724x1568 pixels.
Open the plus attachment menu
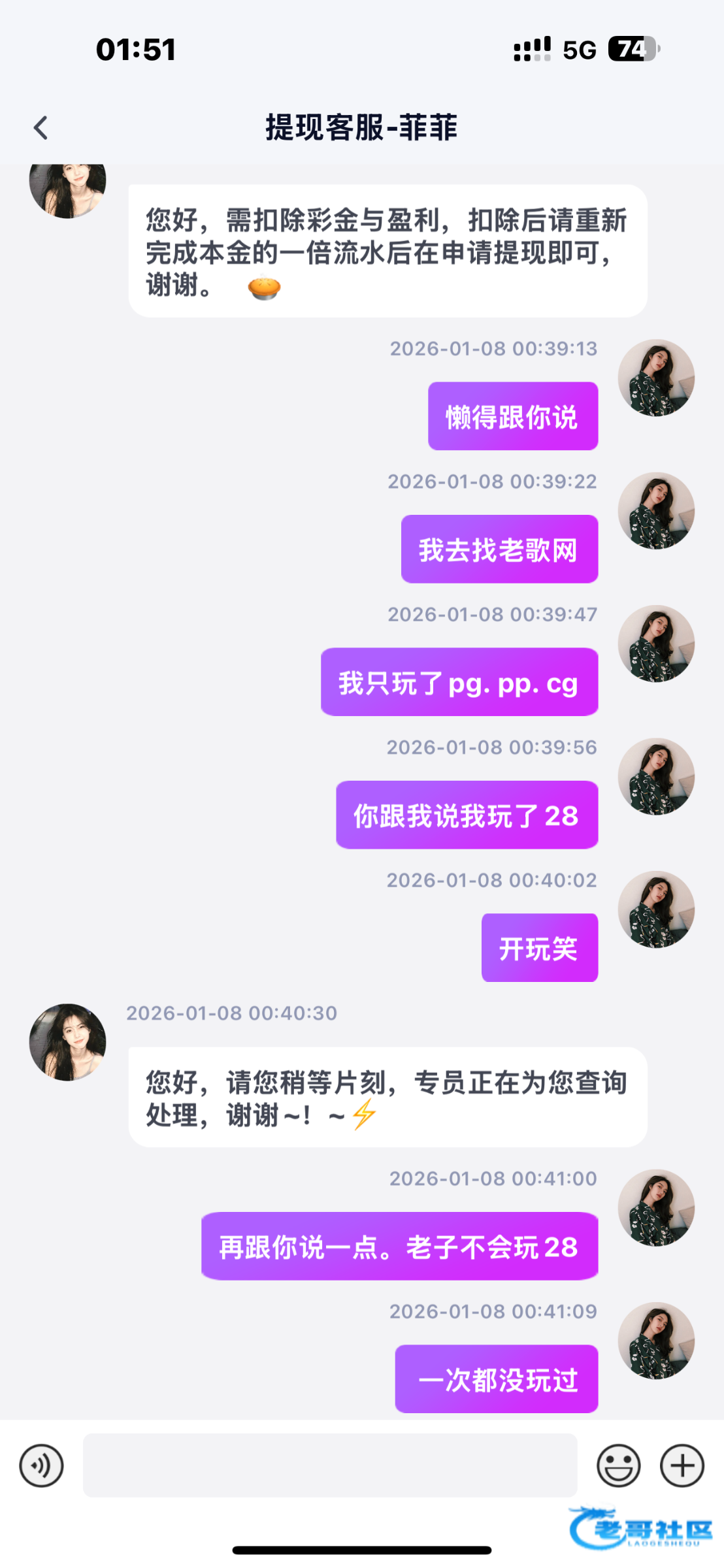tap(682, 1465)
